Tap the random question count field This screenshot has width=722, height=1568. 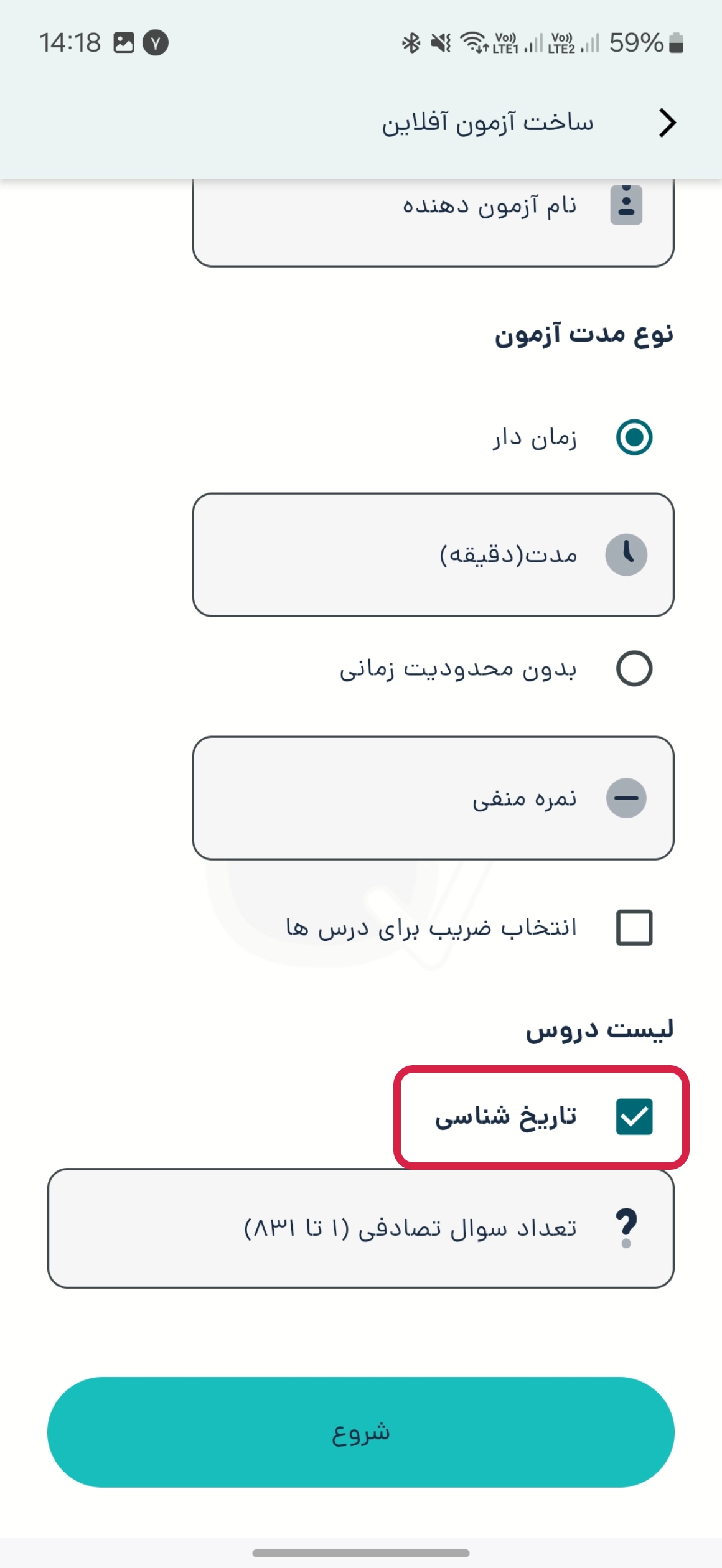coord(361,1228)
